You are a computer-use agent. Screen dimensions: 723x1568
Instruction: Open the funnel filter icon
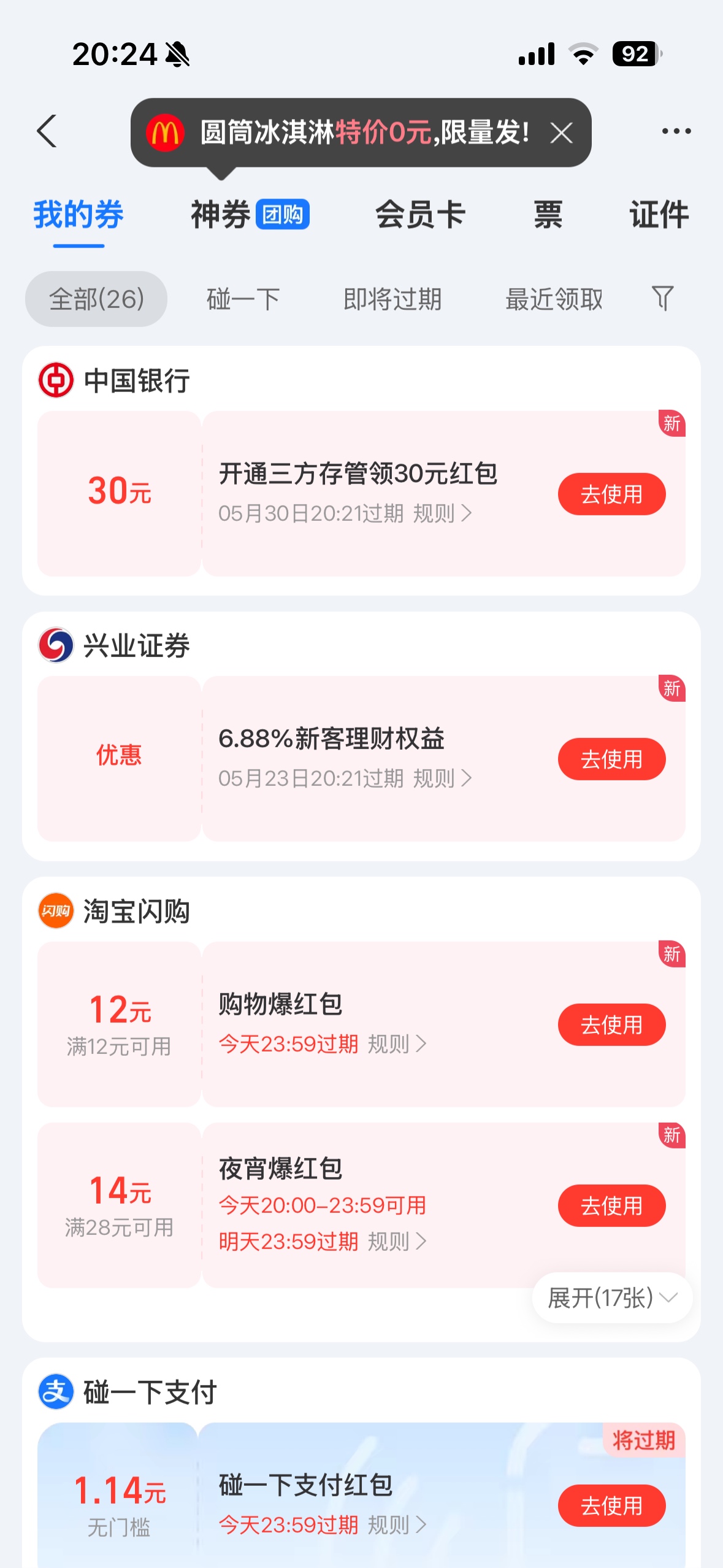point(662,299)
